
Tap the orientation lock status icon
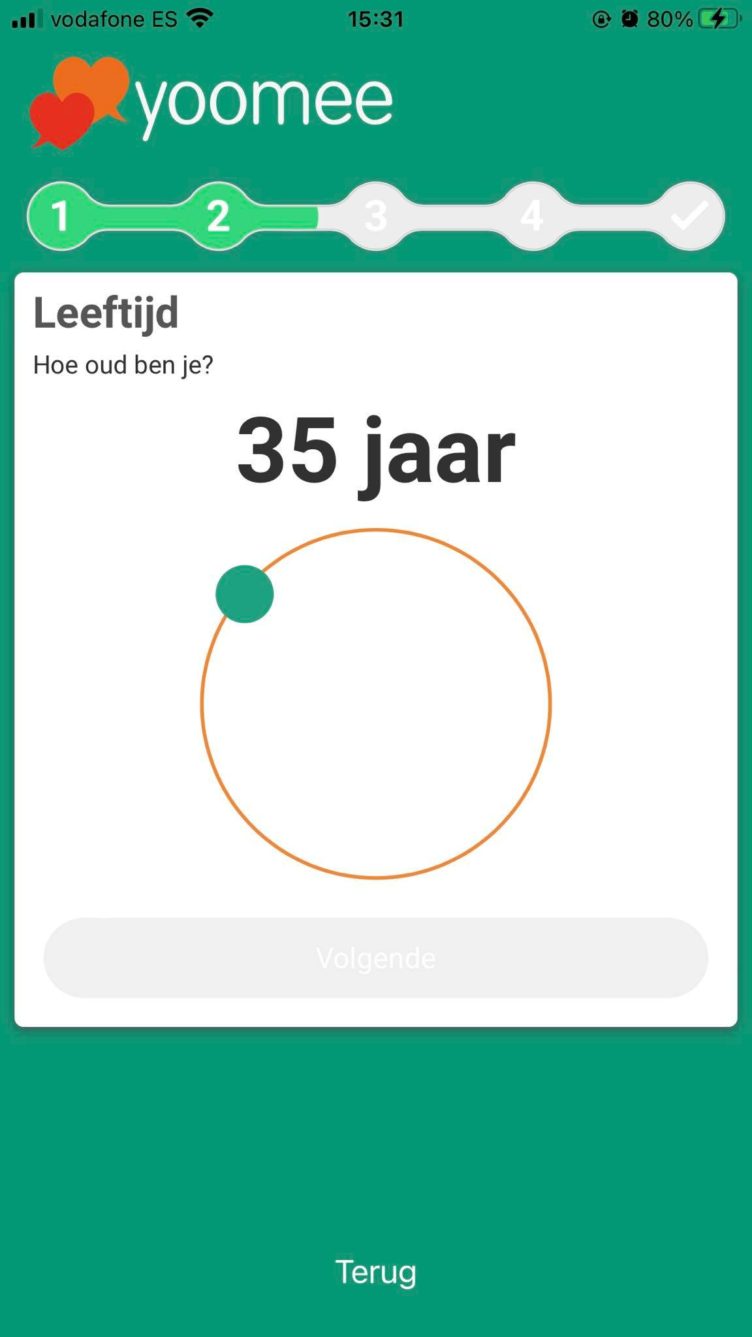[x=601, y=17]
